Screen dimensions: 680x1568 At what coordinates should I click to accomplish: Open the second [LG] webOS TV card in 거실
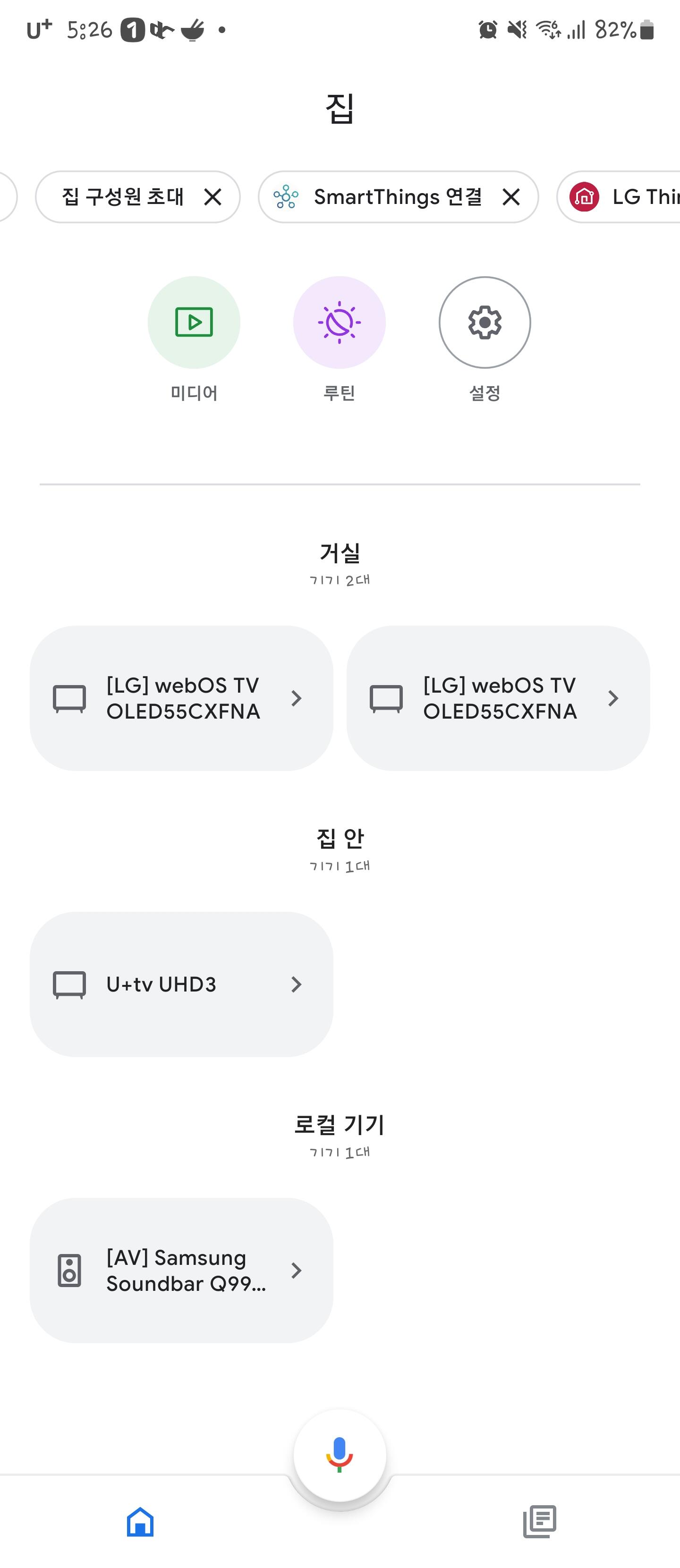498,698
